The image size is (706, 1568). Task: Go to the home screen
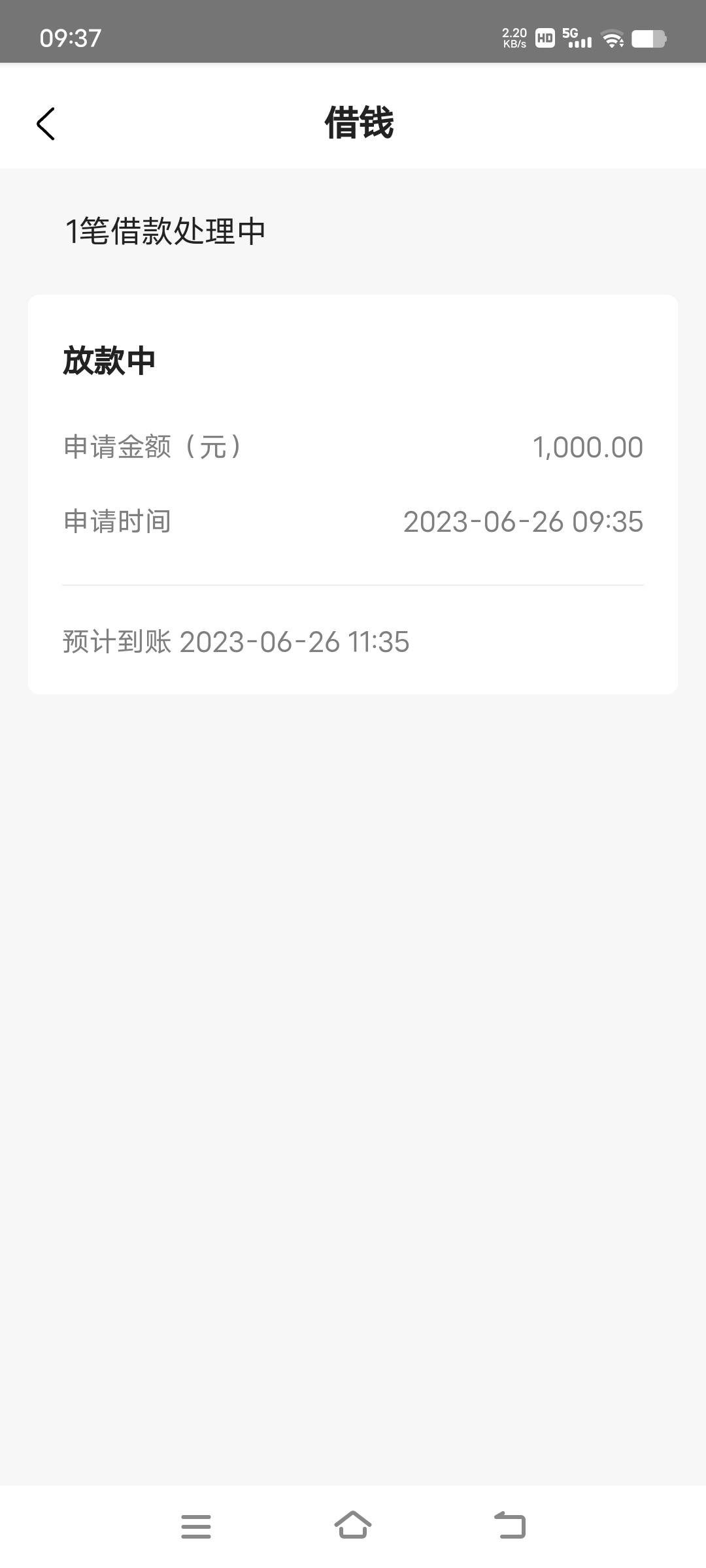pyautogui.click(x=353, y=1525)
